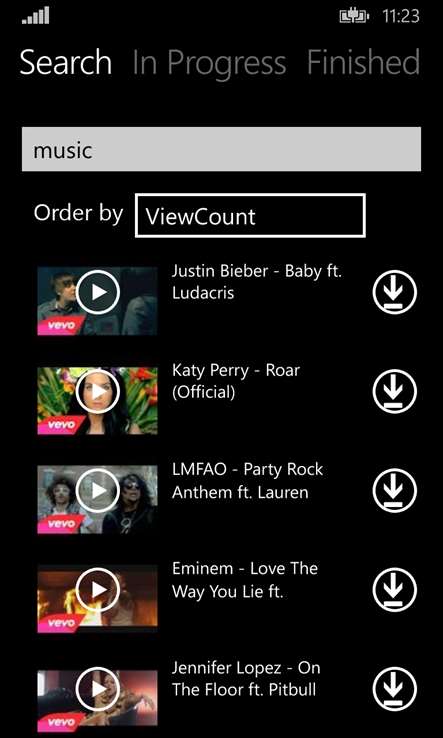Play the Justin Bieber Baby video

pyautogui.click(x=97, y=292)
